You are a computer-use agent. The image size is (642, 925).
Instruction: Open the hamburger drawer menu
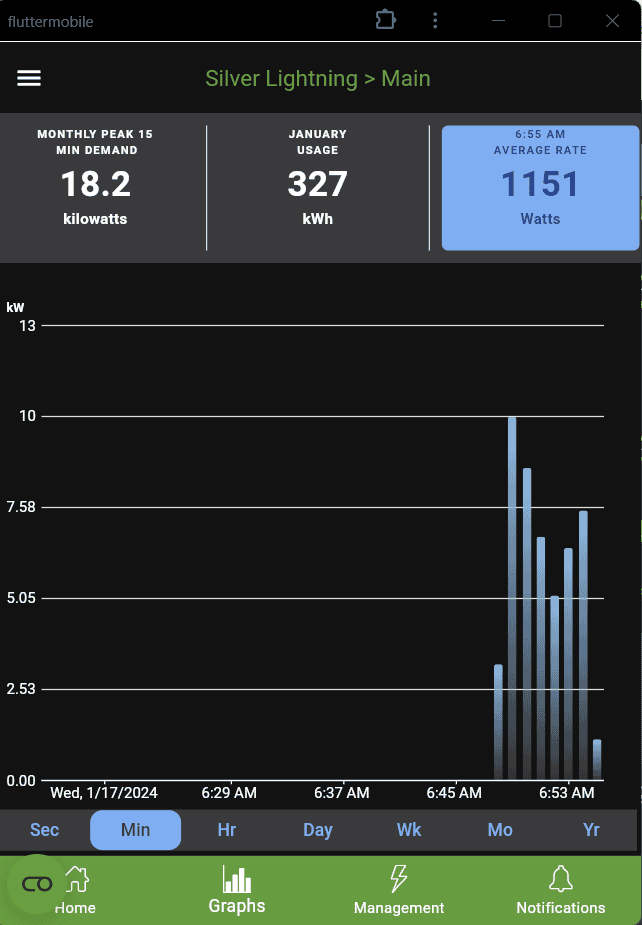pos(29,79)
